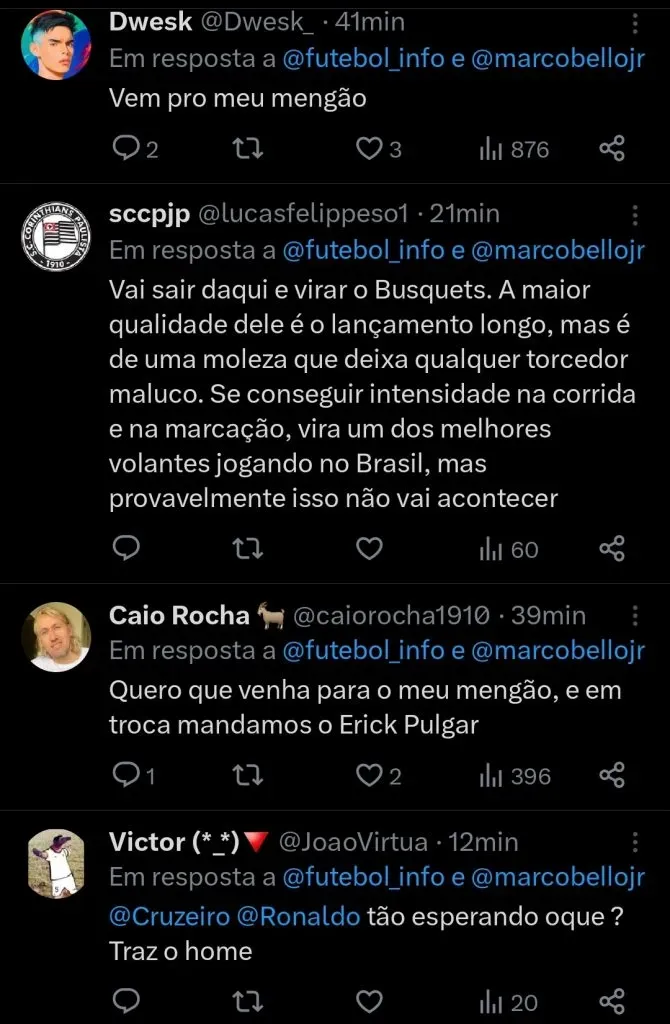Repost Caio Rocha's tweet
Screen dimensions: 670x1024
(247, 775)
